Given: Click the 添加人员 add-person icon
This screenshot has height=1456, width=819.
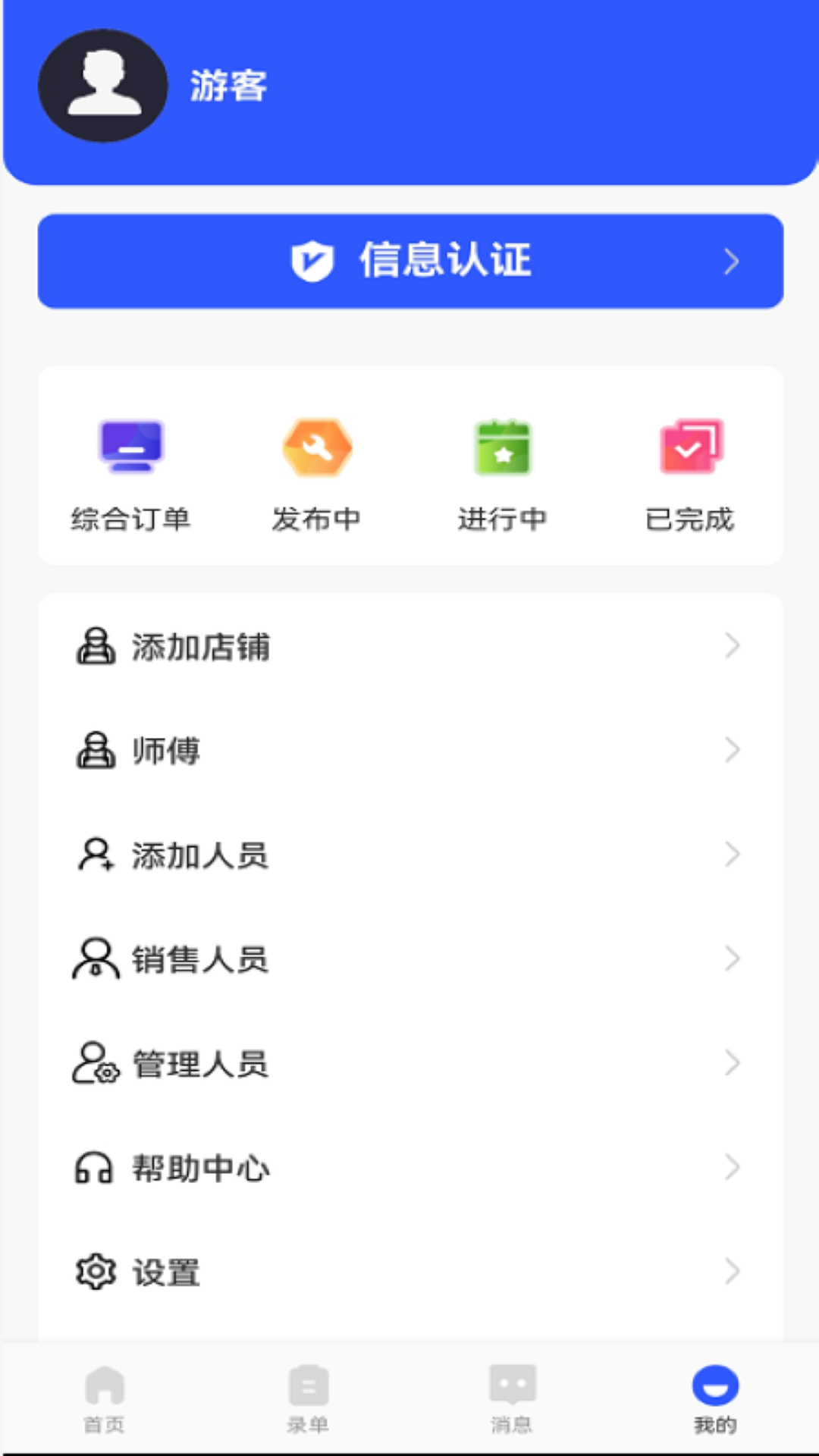Looking at the screenshot, I should coord(94,855).
